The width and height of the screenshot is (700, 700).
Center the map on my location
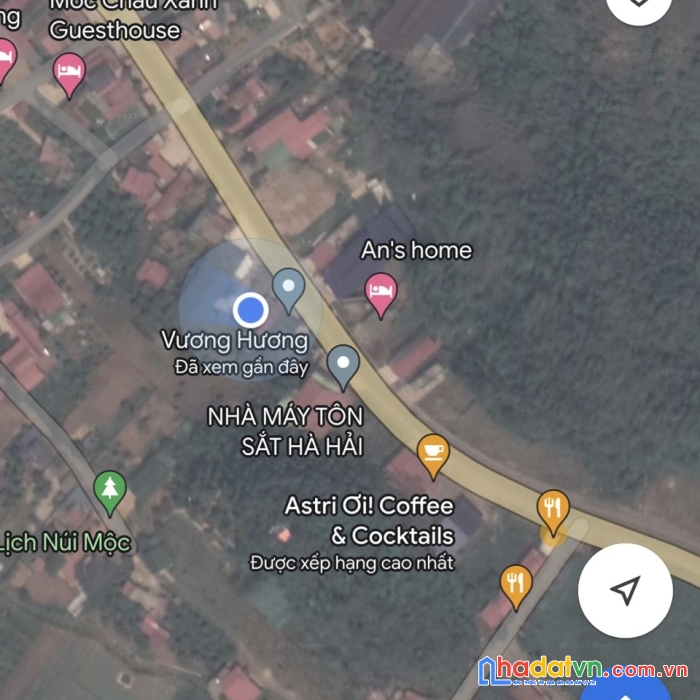(625, 590)
